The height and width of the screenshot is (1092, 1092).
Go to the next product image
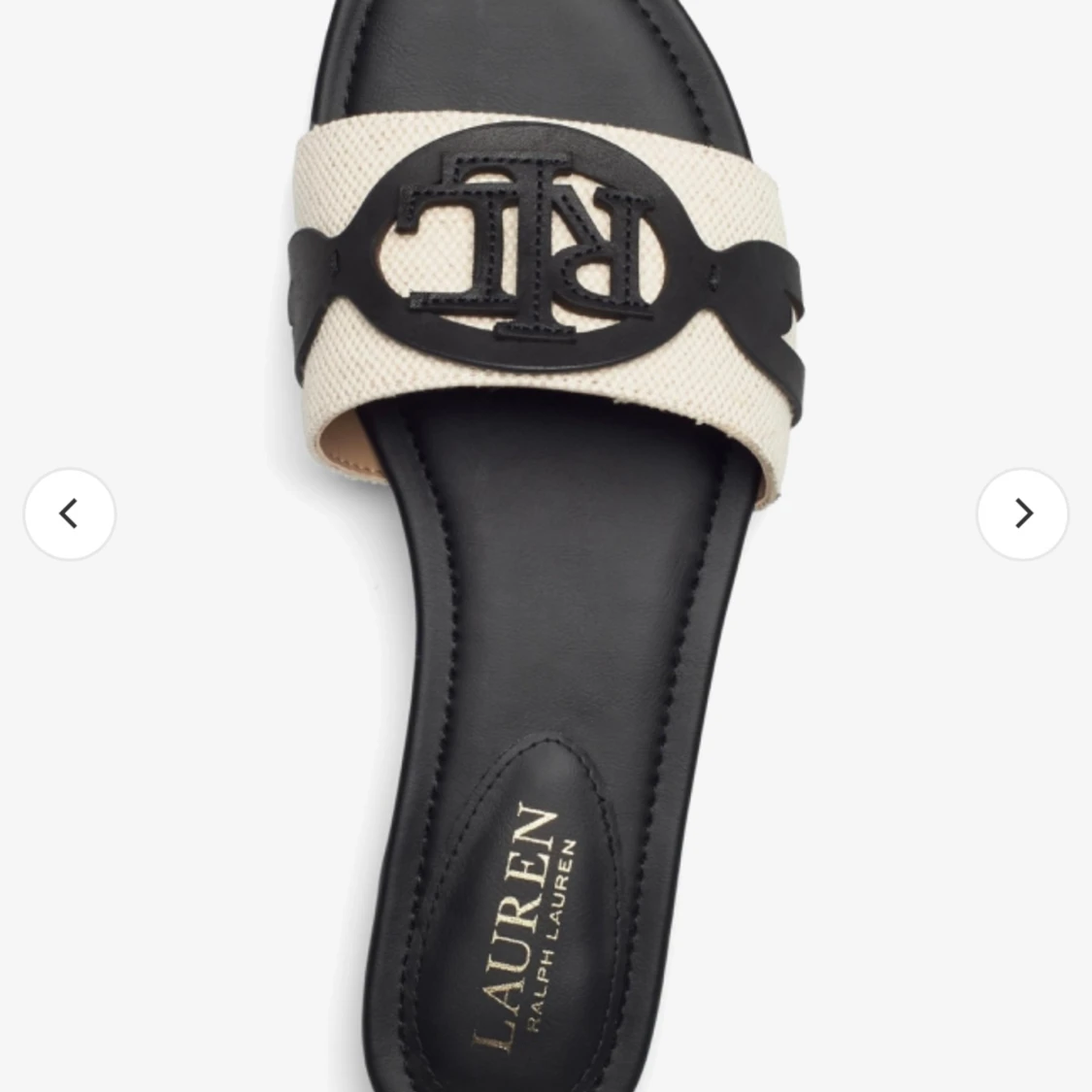(1022, 513)
